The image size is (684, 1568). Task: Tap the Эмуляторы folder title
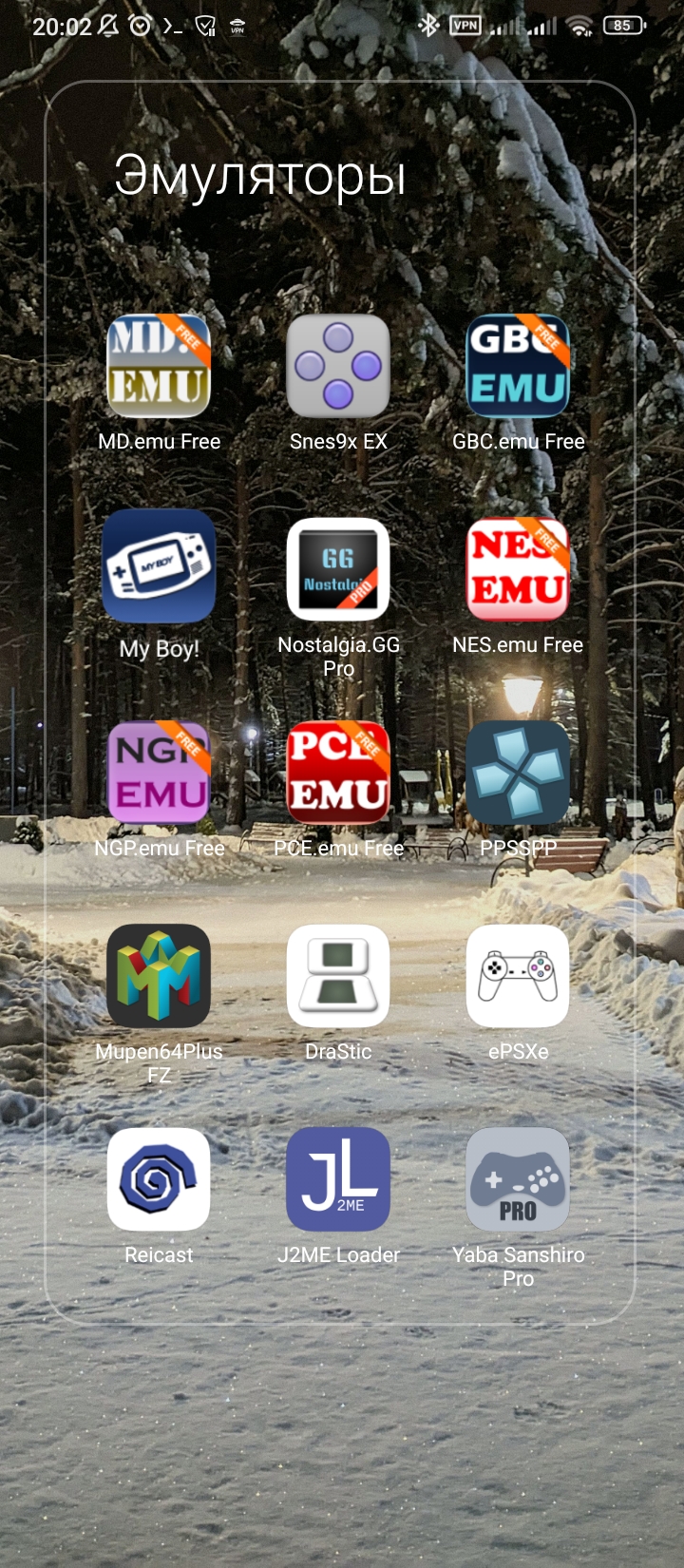pyautogui.click(x=260, y=177)
